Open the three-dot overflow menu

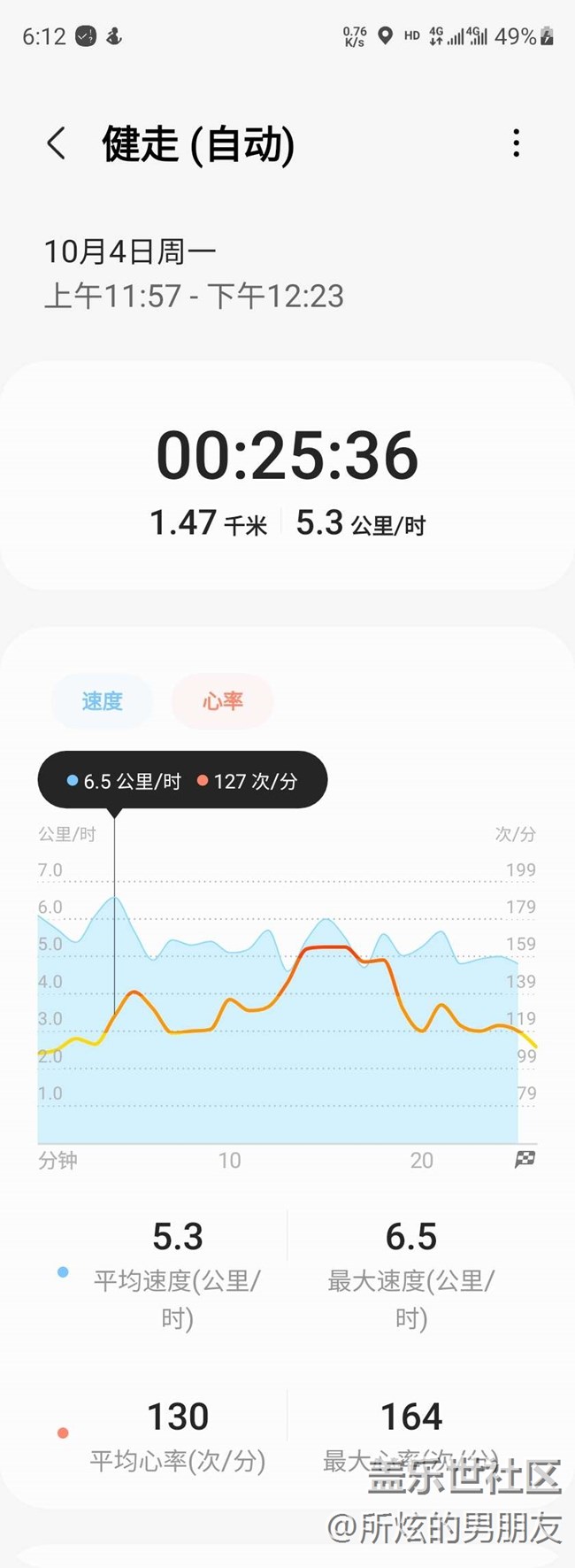(x=517, y=143)
